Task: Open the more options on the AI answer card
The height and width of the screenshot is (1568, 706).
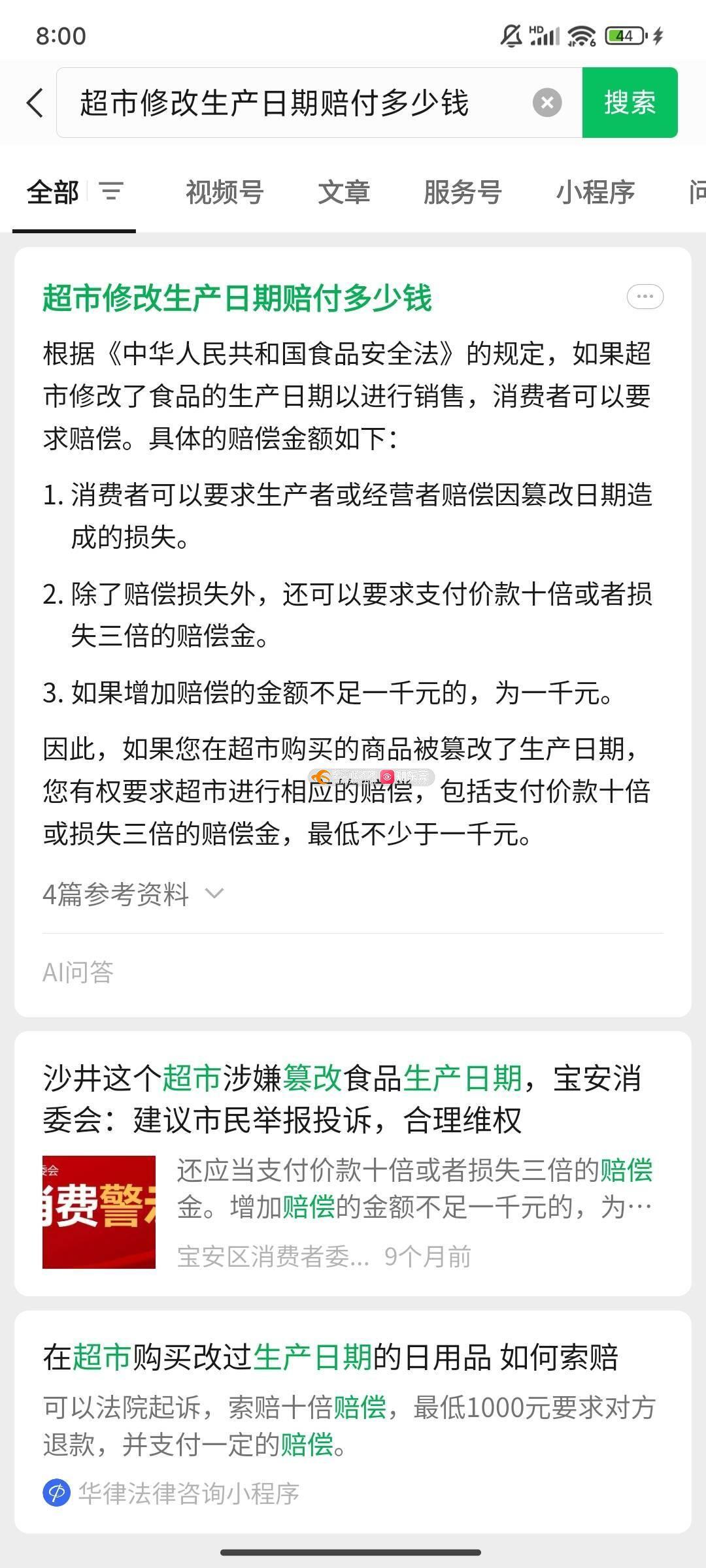Action: tap(645, 297)
